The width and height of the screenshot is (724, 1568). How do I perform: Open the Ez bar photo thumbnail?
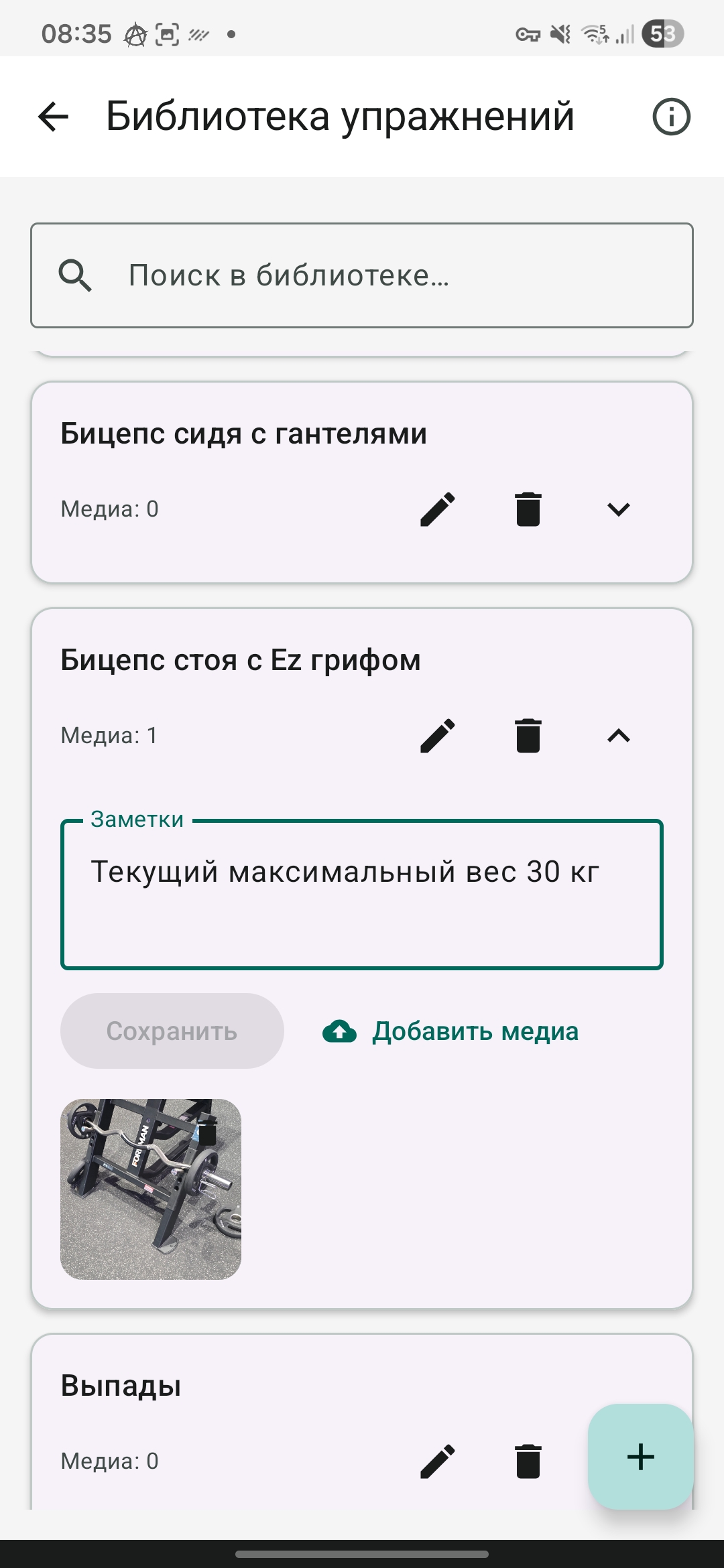151,1189
